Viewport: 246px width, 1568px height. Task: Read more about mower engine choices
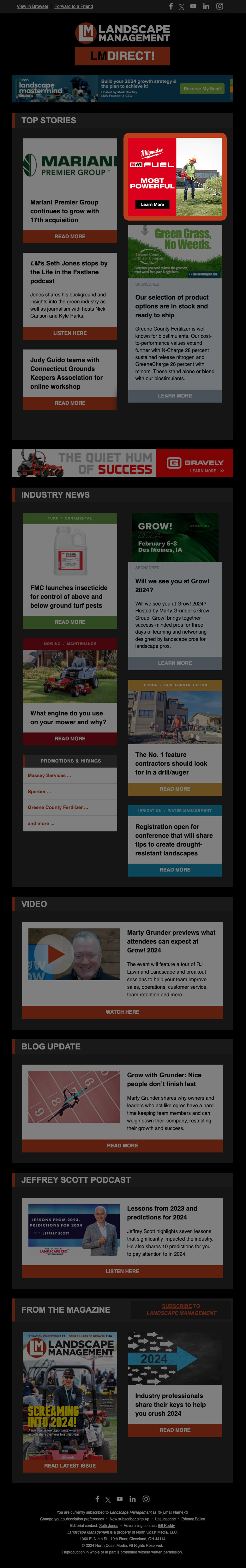click(x=70, y=738)
